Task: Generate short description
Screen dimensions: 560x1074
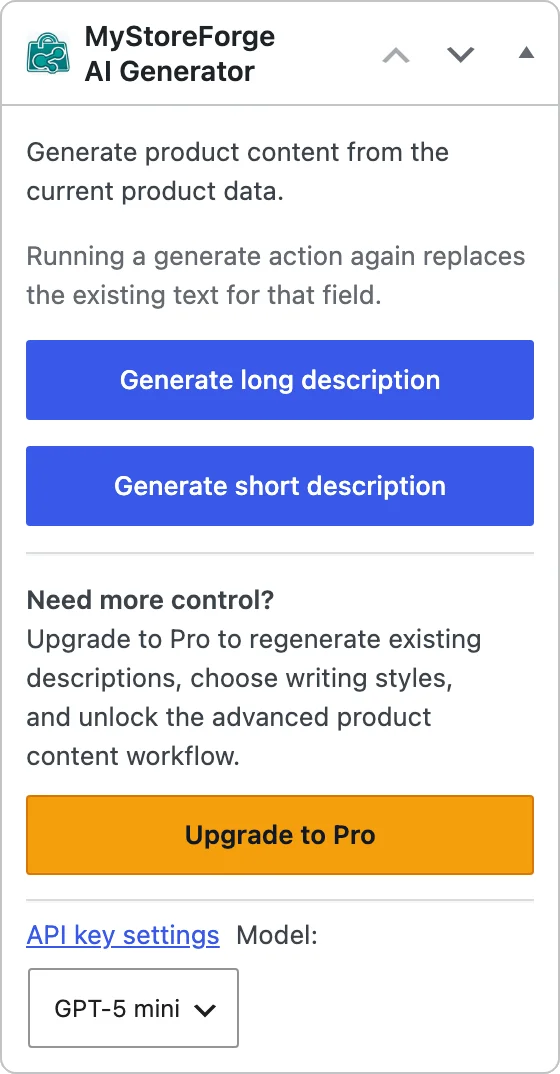Action: 280,486
